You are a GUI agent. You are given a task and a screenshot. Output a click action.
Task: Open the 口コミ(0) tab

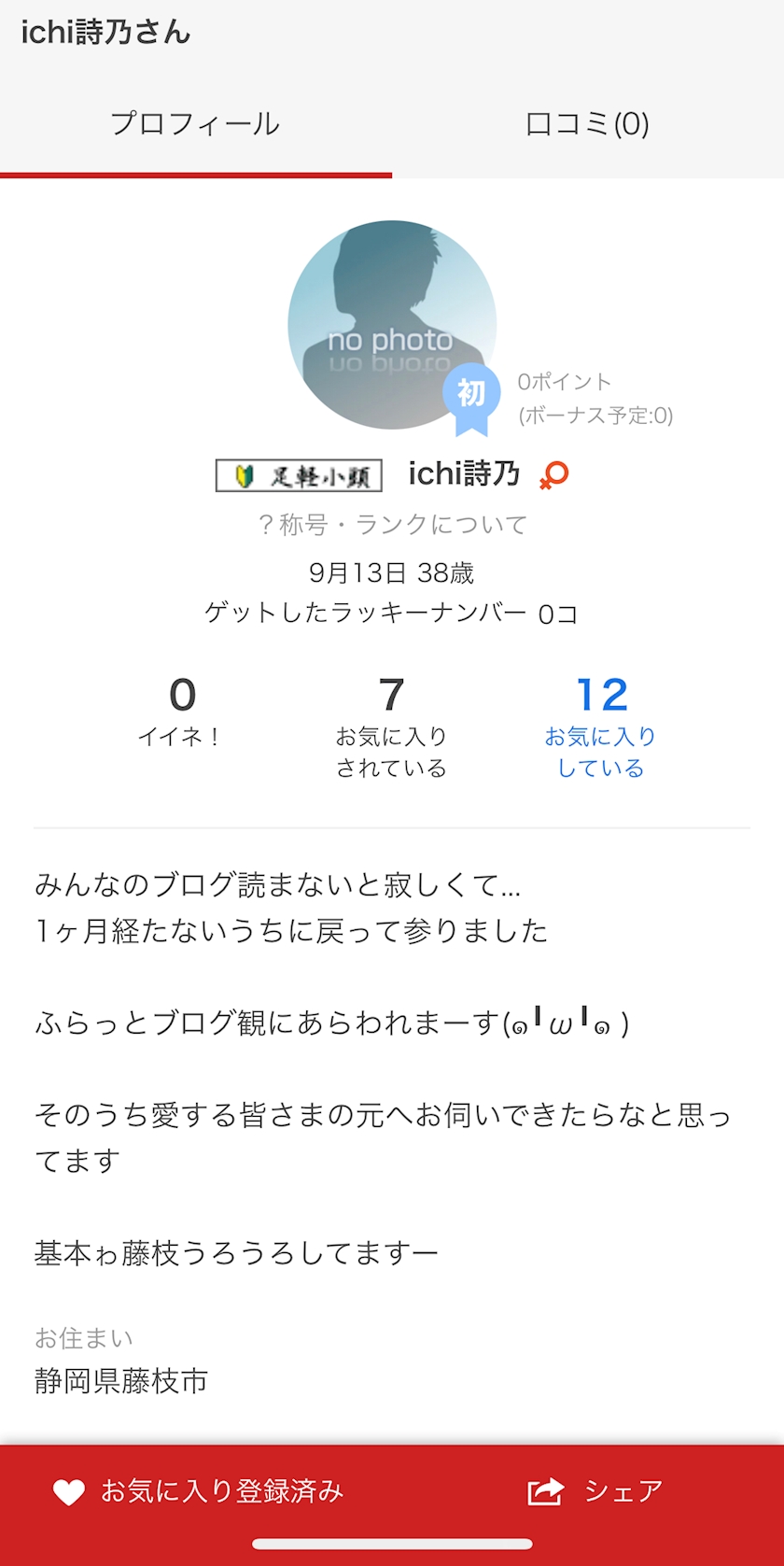587,124
